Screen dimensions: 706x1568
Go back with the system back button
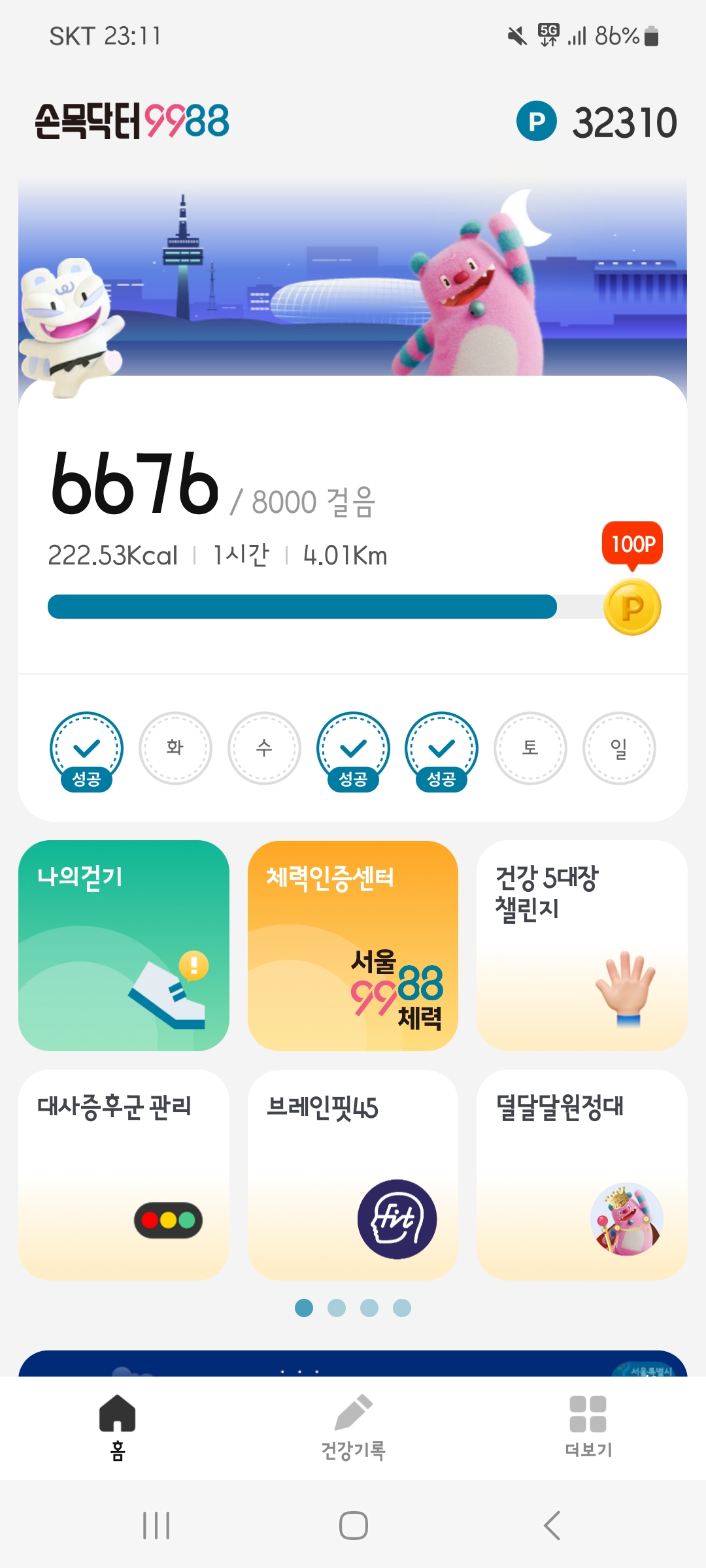pos(552,1526)
